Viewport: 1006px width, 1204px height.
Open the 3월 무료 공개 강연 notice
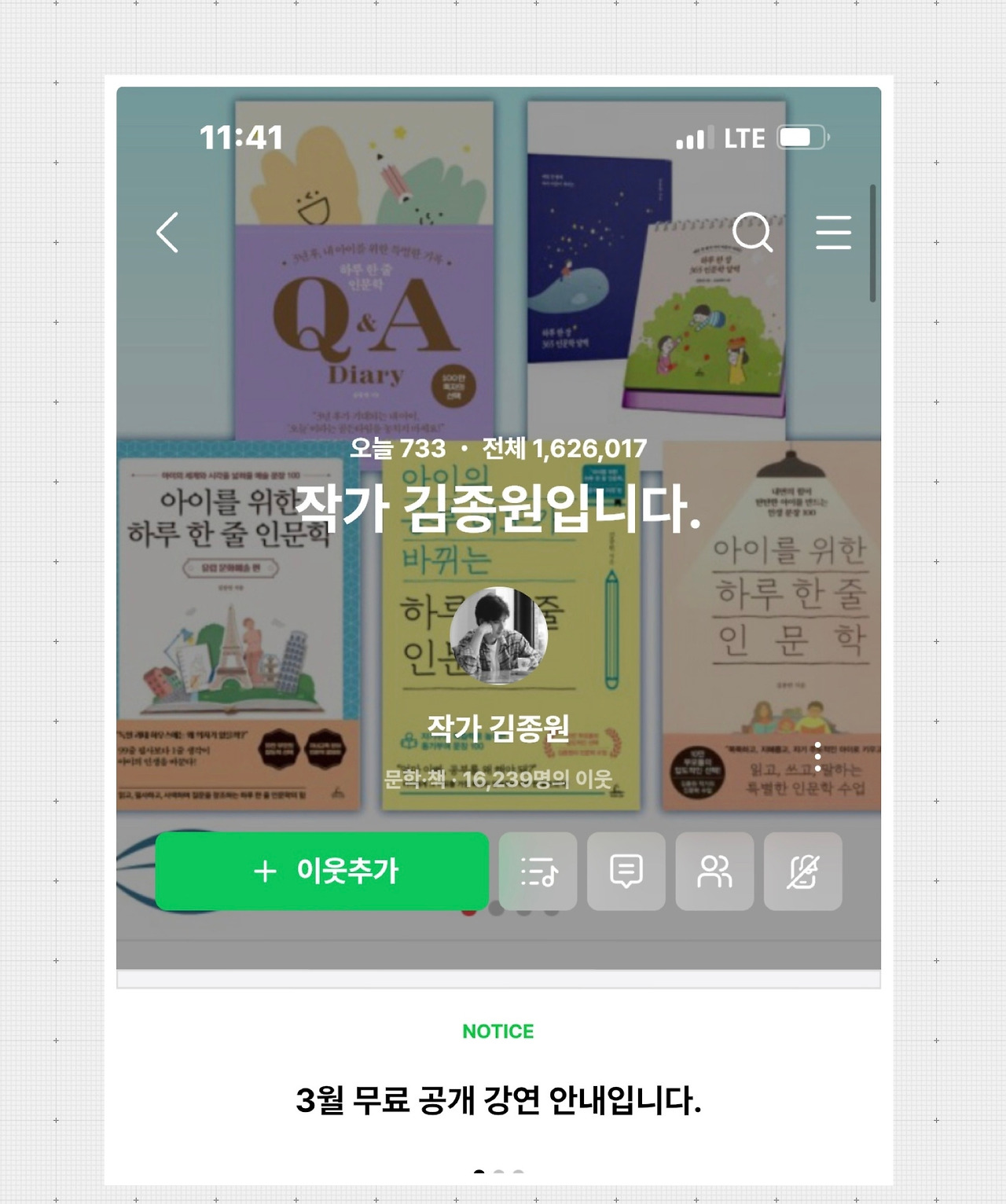click(498, 1100)
